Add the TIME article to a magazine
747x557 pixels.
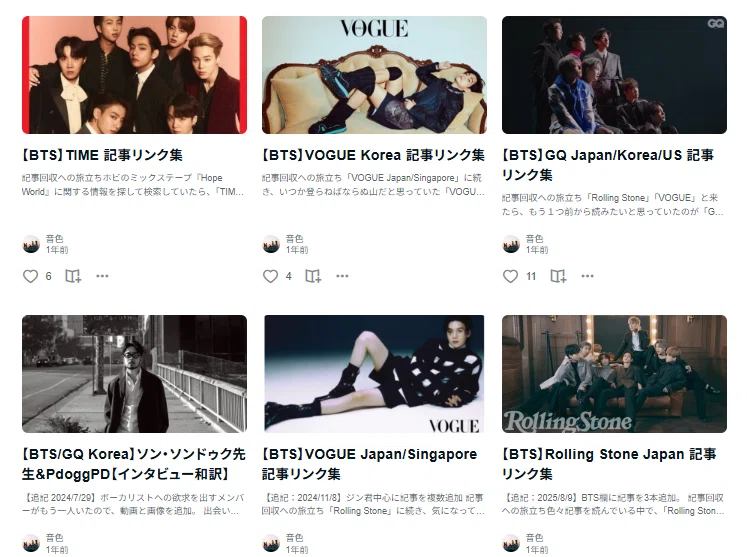(x=73, y=276)
